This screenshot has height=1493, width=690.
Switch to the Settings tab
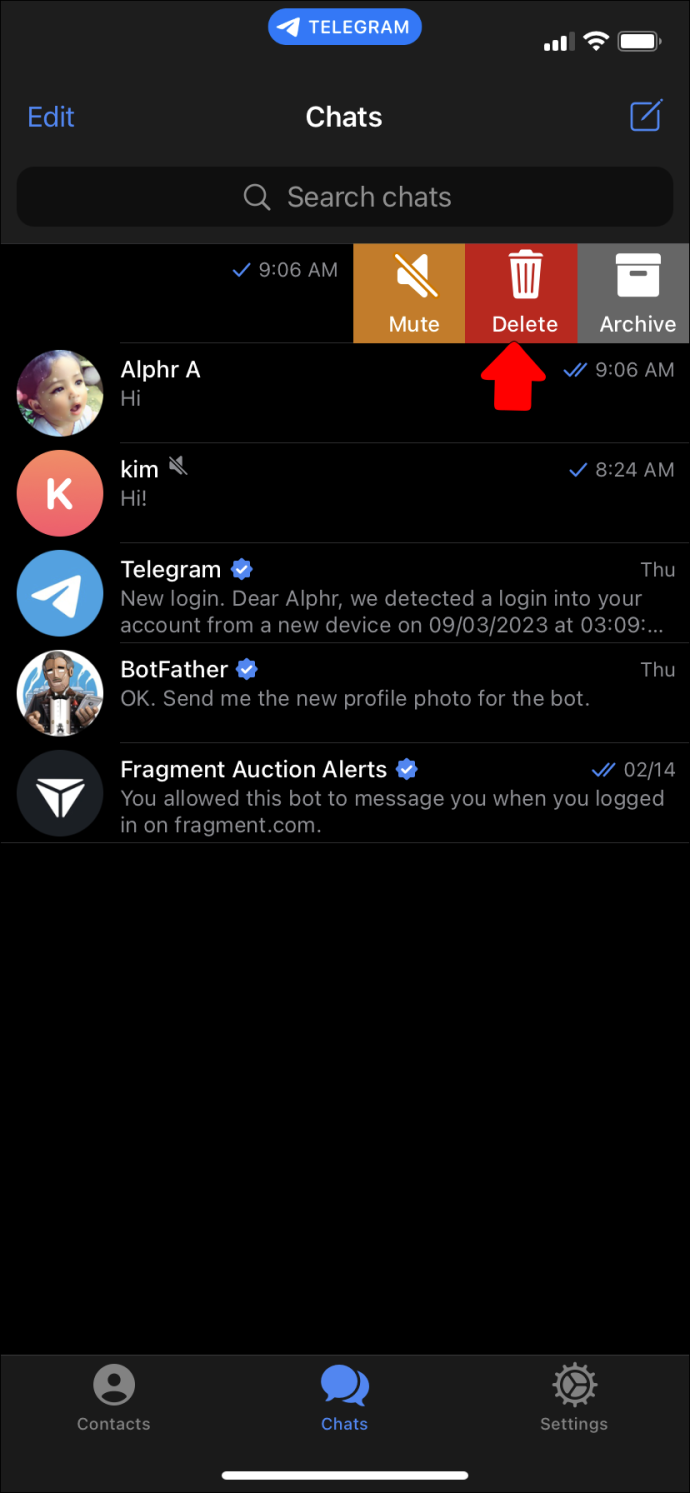574,1398
